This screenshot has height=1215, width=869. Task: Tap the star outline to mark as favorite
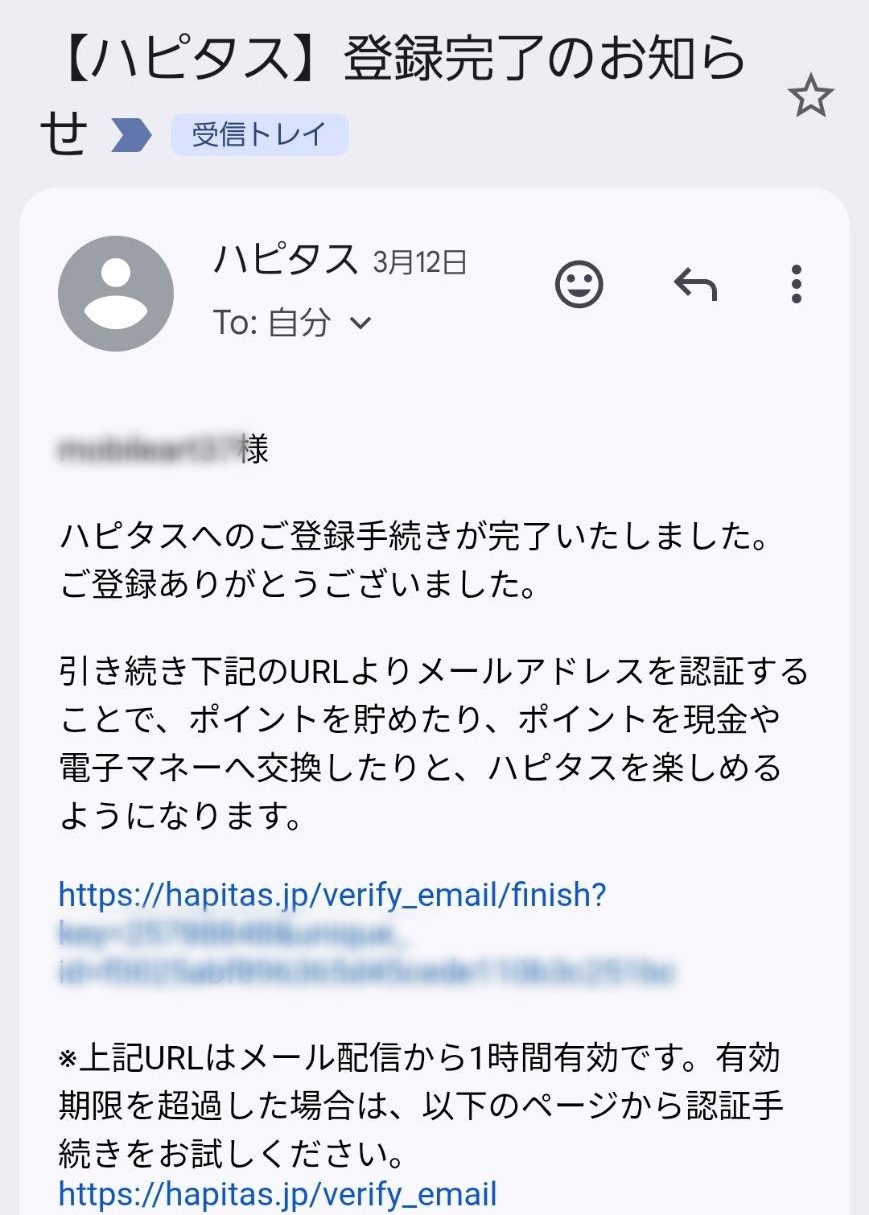pyautogui.click(x=811, y=94)
